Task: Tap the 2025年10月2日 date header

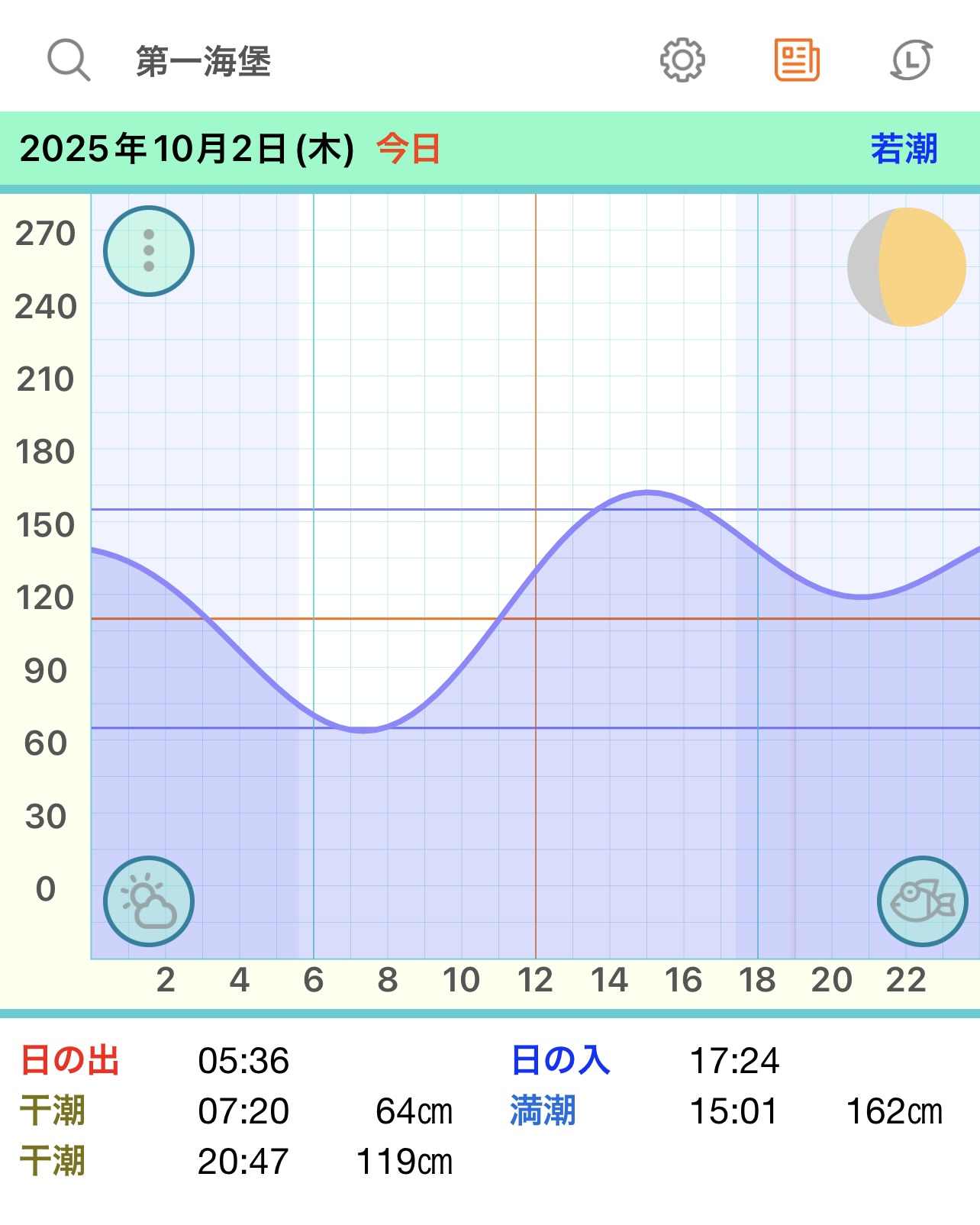Action: pos(187,149)
